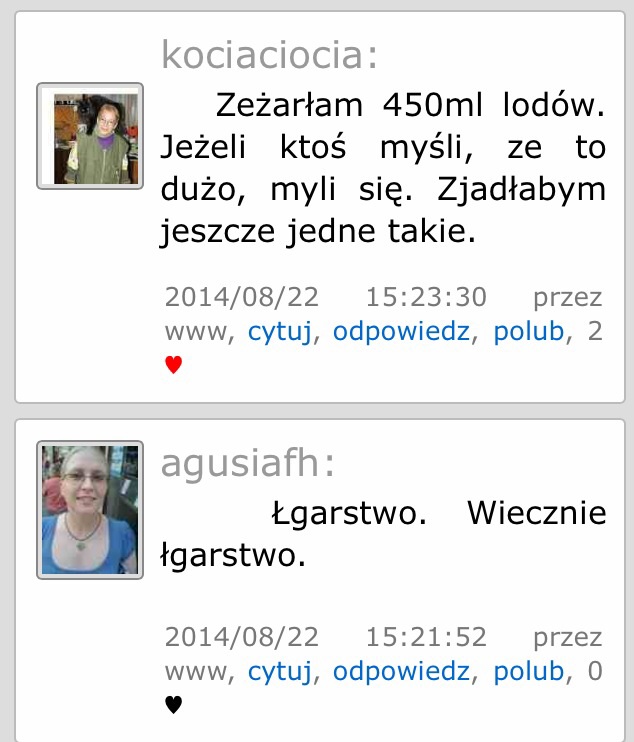The width and height of the screenshot is (634, 742).
Task: Open kociaciocia's profile picture
Action: [x=90, y=136]
